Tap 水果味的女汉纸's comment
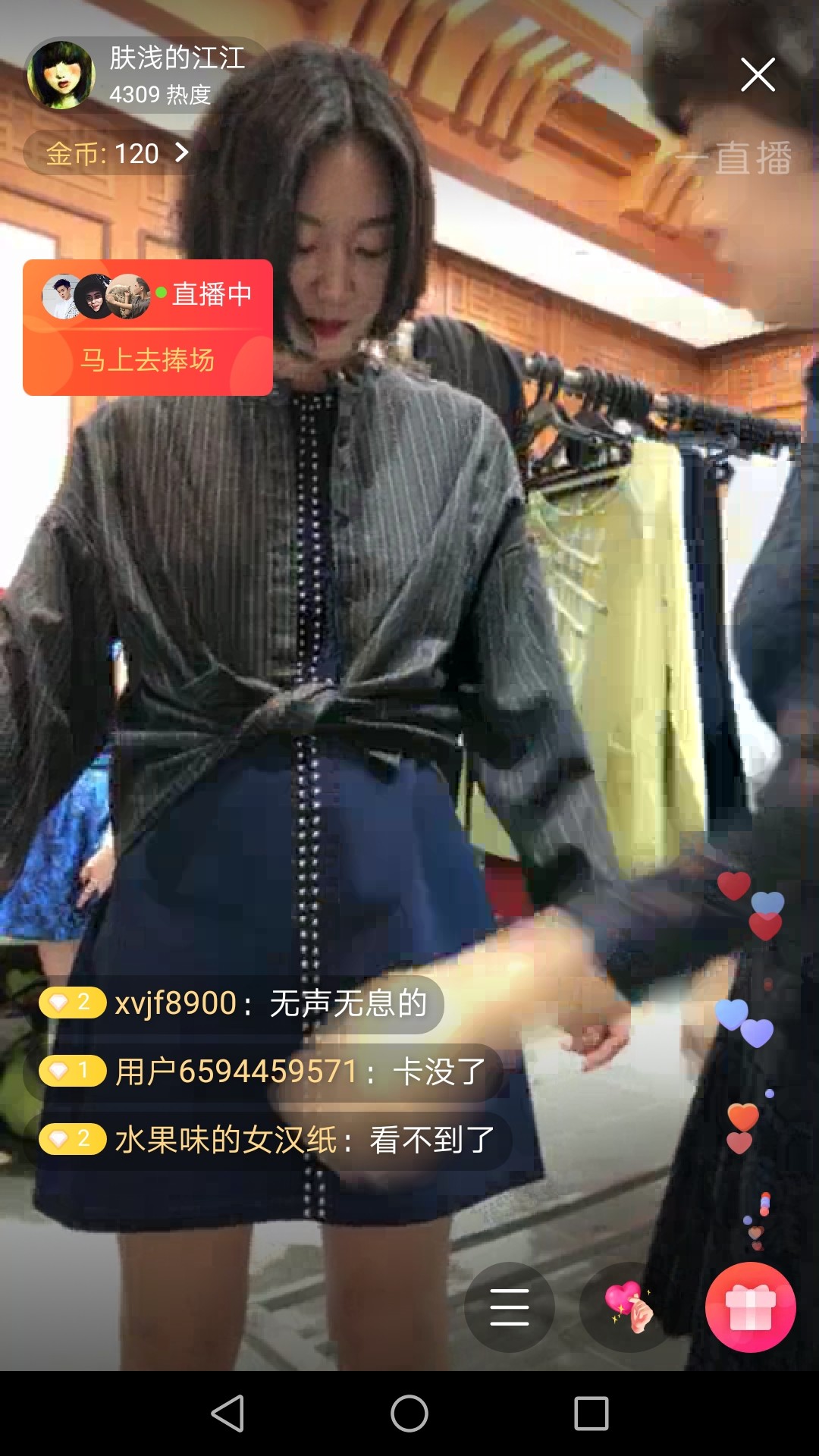 point(267,1139)
